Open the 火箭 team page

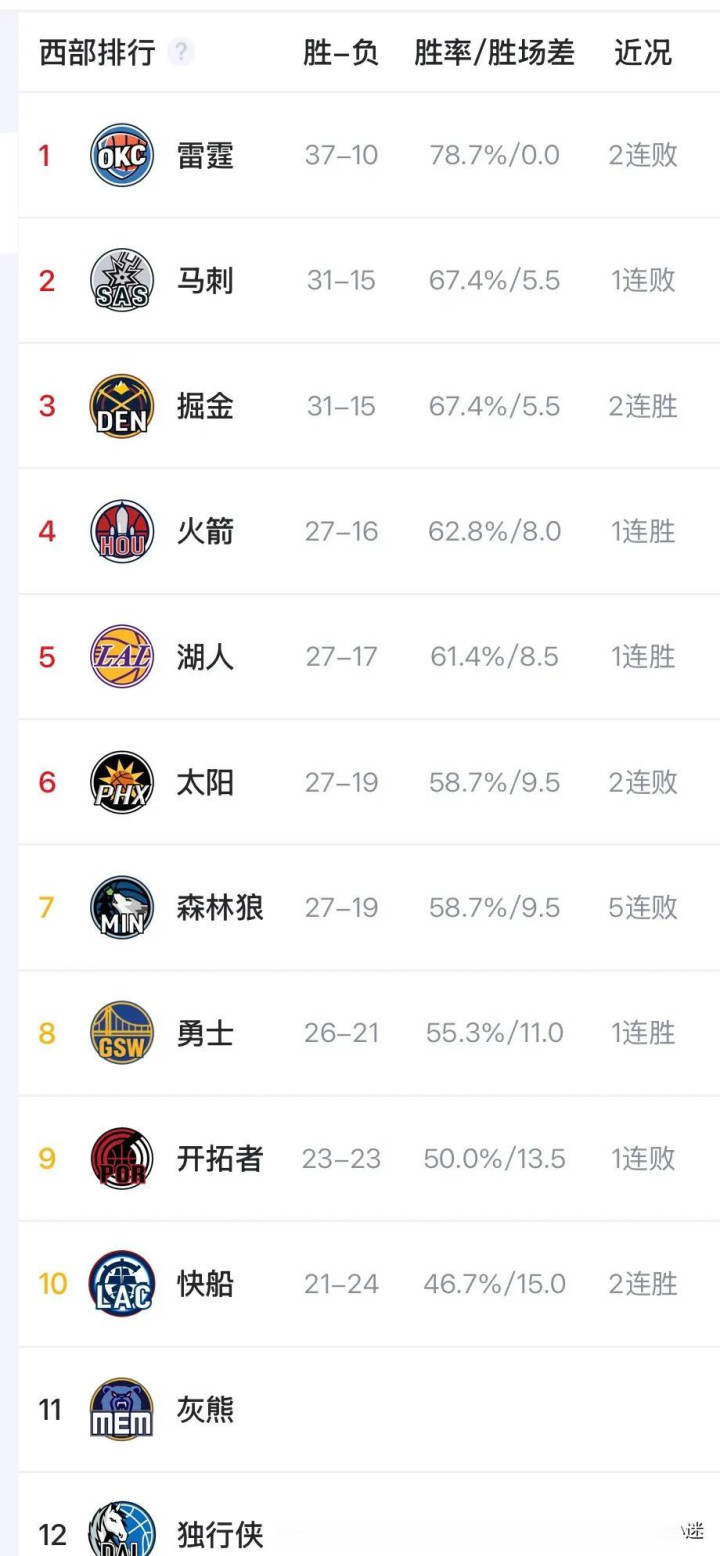[205, 531]
